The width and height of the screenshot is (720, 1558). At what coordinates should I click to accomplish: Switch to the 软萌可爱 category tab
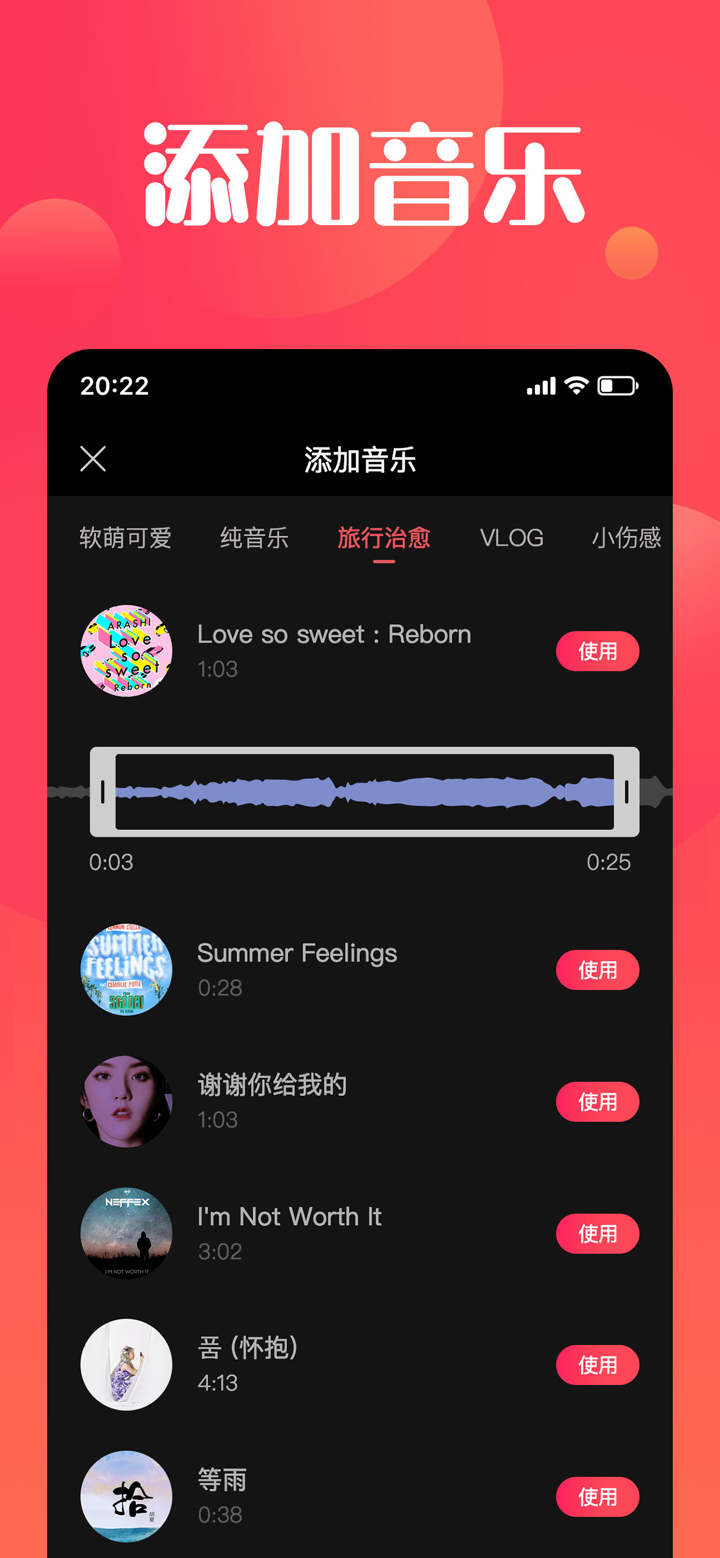[x=124, y=538]
